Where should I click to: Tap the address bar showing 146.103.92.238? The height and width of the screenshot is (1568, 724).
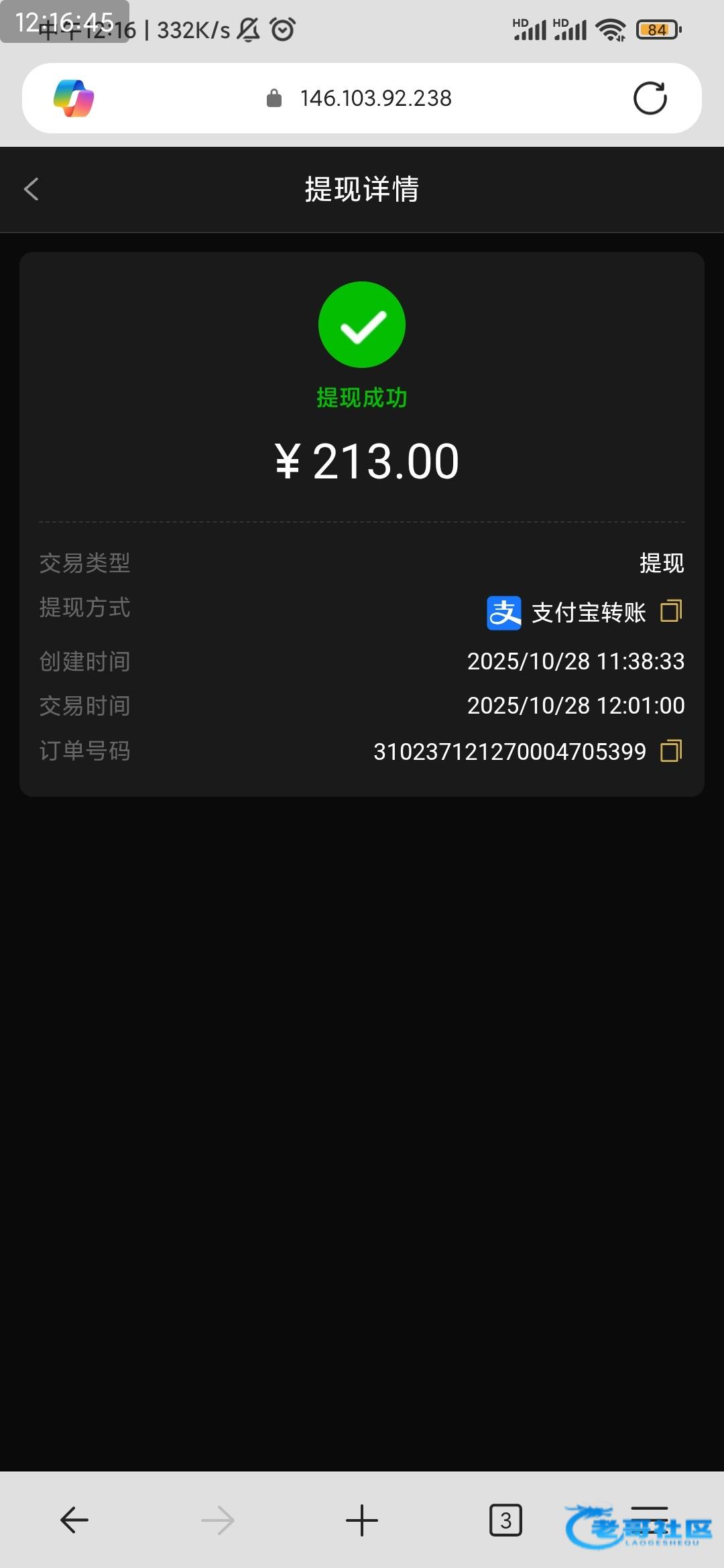(375, 99)
